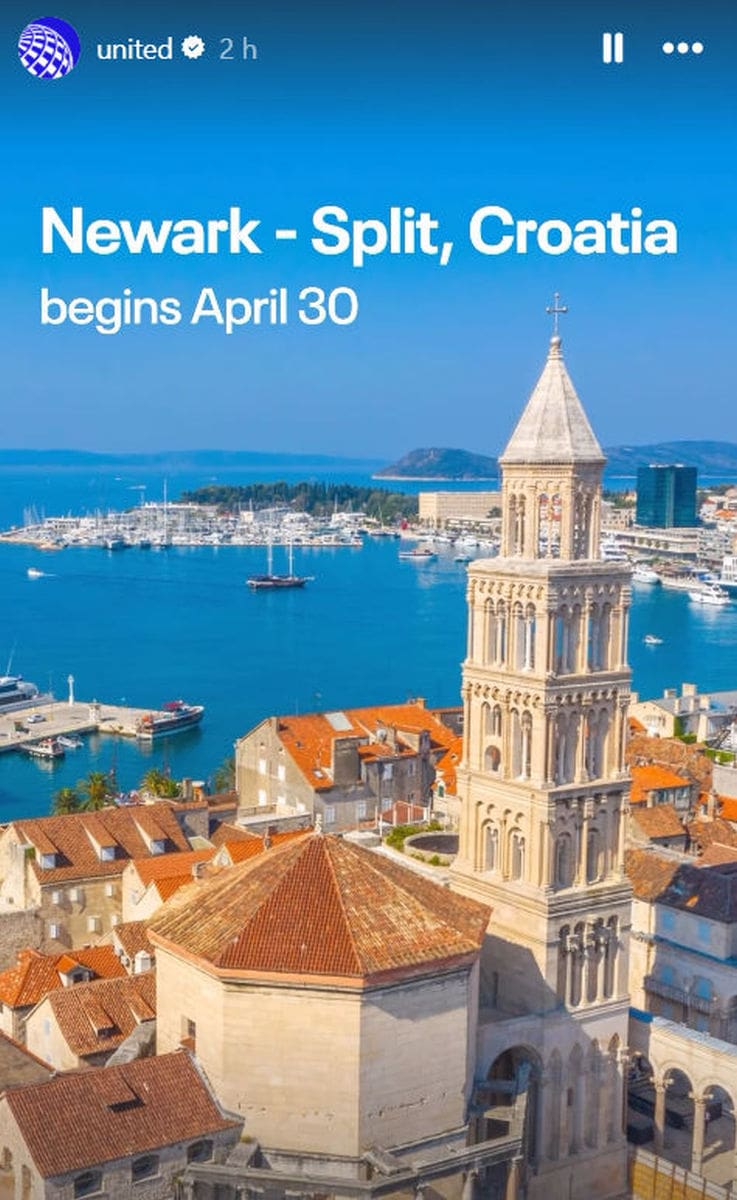Tap the united username
This screenshot has width=737, height=1200.
click(134, 49)
